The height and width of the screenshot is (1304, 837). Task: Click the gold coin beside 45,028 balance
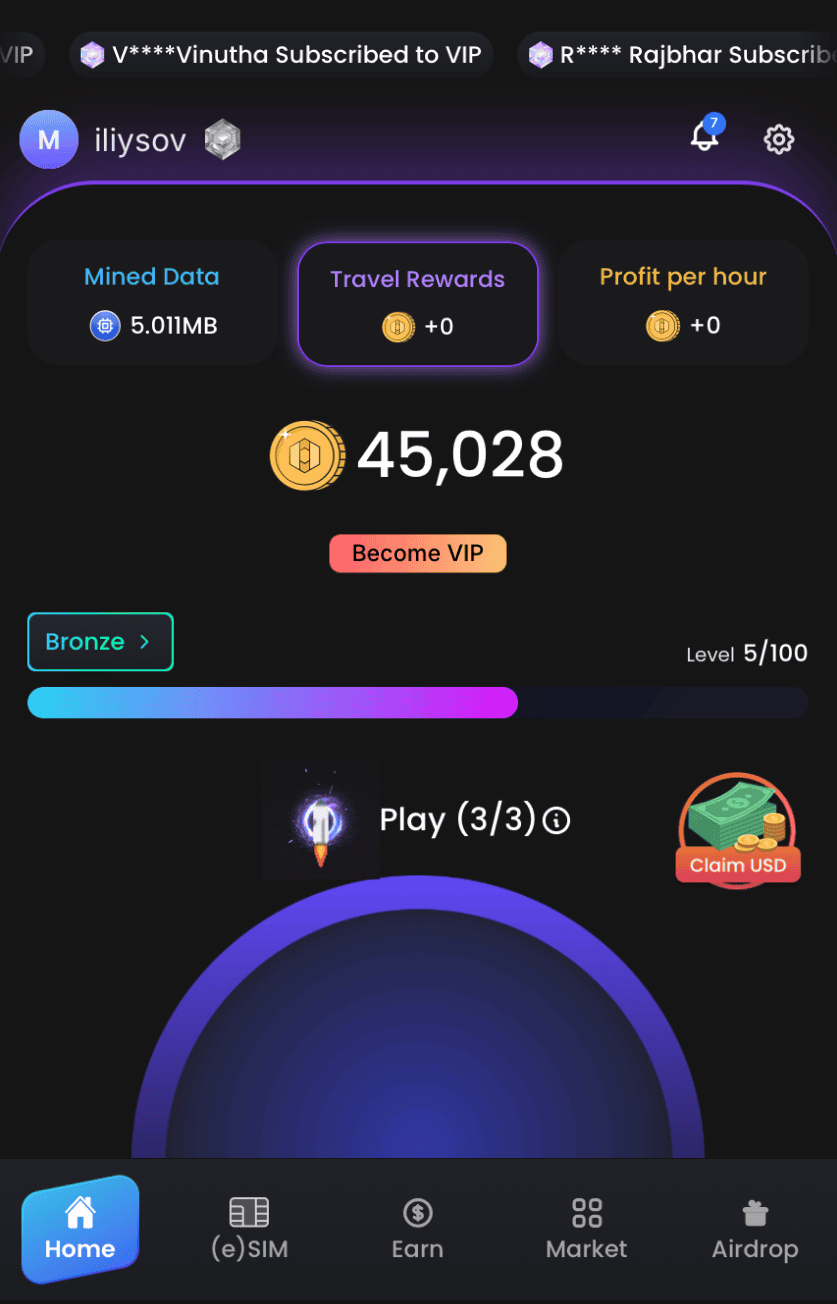click(x=306, y=455)
